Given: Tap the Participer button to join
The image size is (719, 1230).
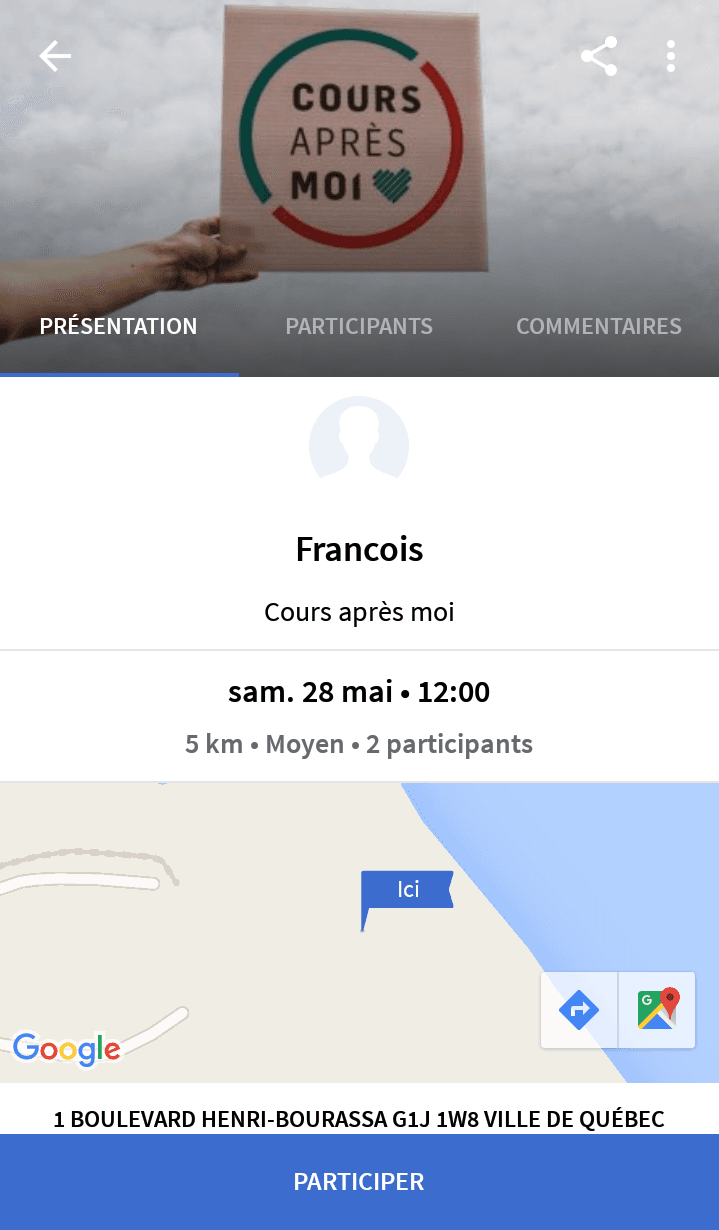Looking at the screenshot, I should 359,1181.
